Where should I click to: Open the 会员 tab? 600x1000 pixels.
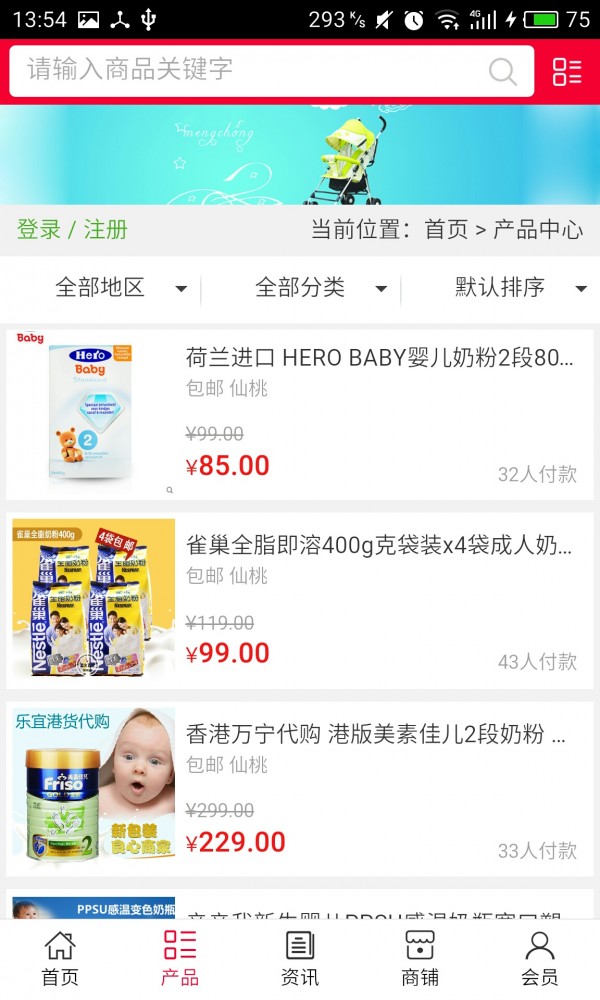[540, 958]
